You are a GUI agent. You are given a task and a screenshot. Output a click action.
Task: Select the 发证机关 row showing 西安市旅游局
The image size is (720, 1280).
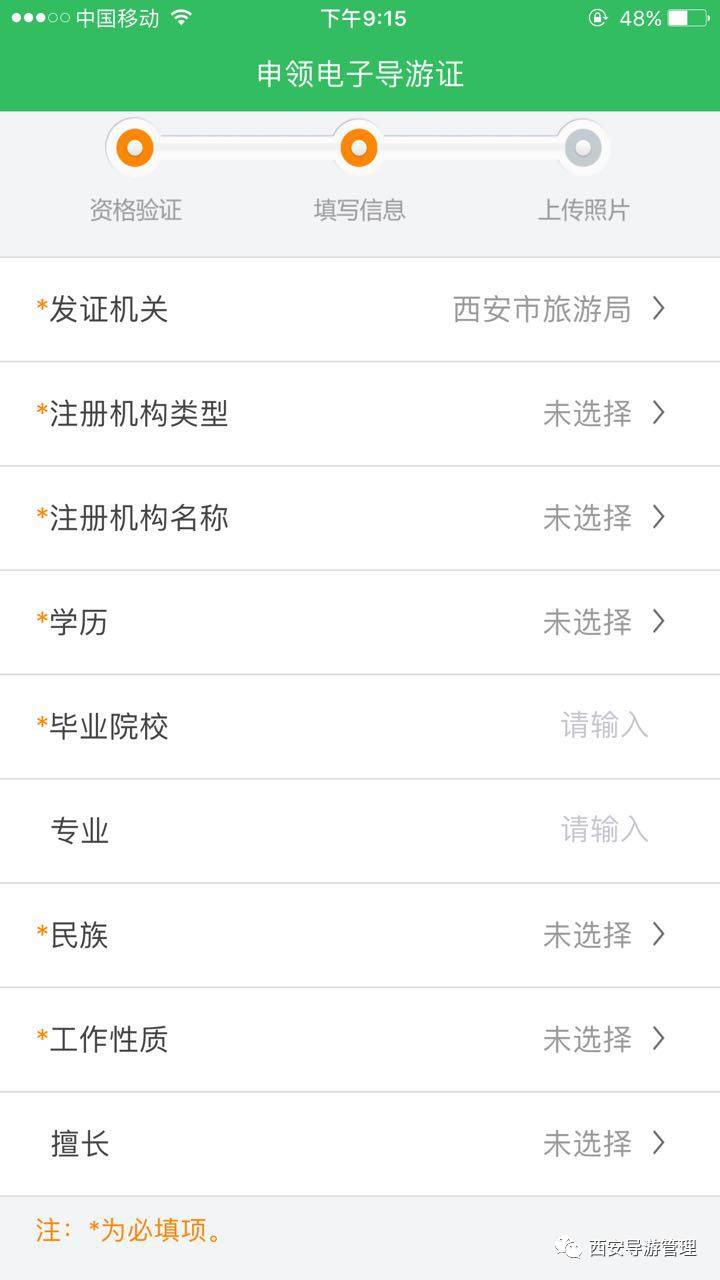360,310
